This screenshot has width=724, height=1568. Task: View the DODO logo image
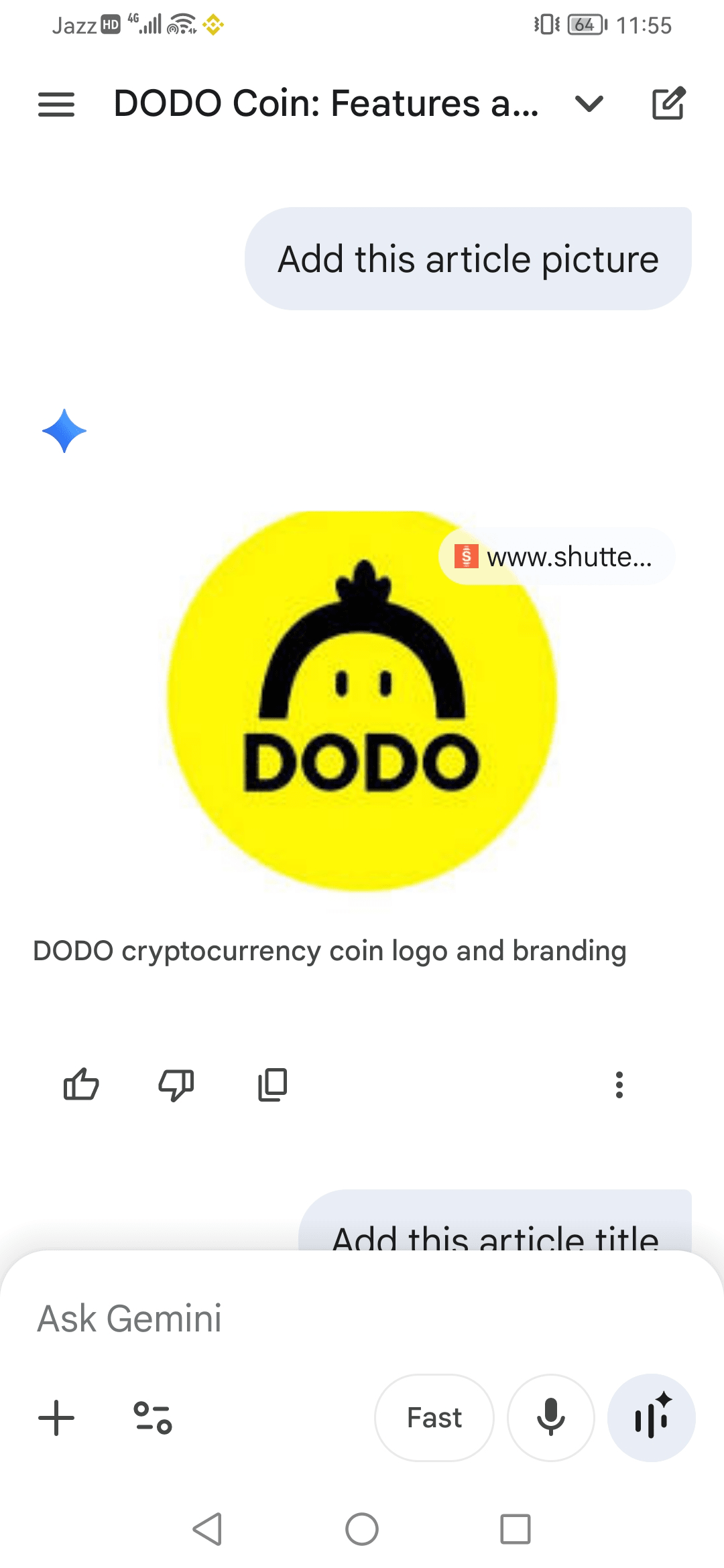(x=362, y=702)
